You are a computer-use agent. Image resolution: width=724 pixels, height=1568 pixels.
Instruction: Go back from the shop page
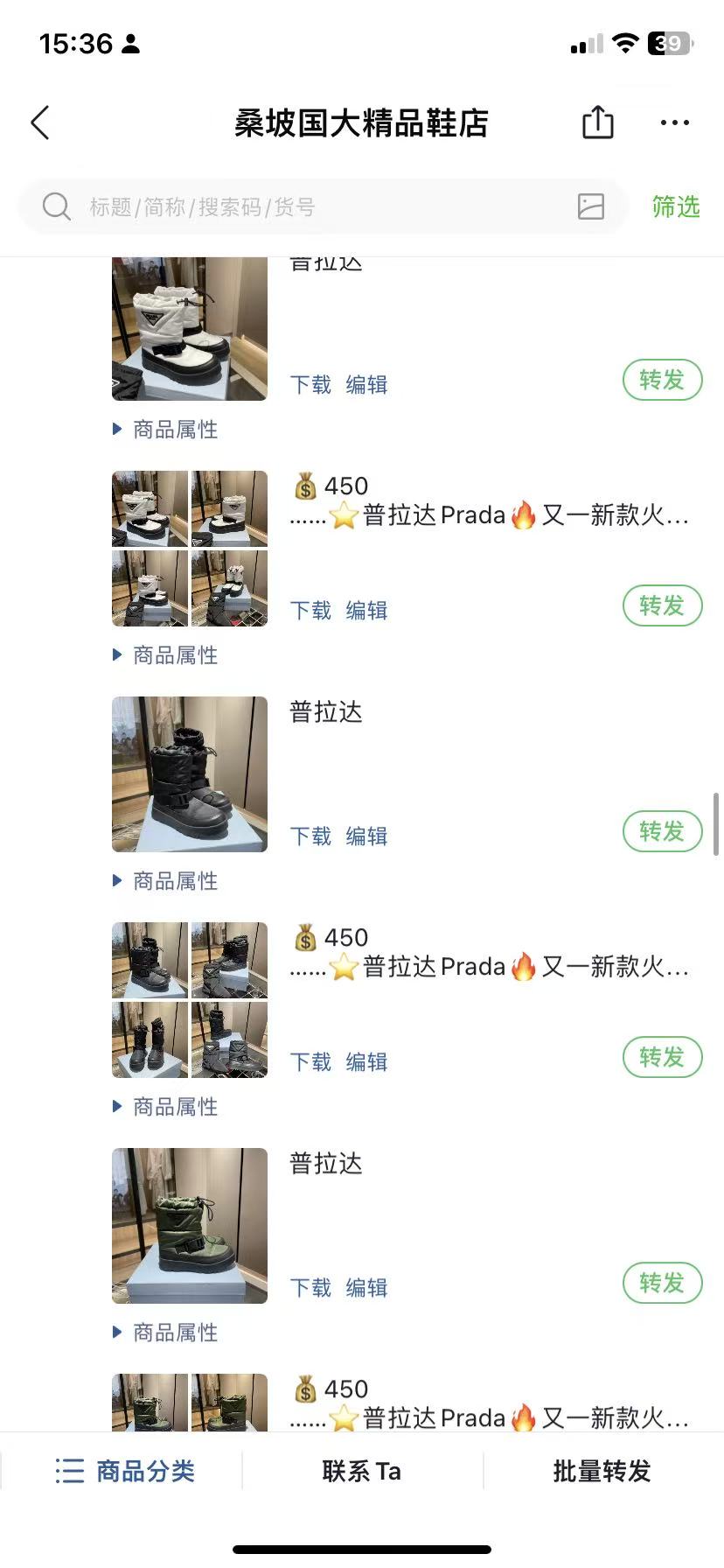(40, 123)
